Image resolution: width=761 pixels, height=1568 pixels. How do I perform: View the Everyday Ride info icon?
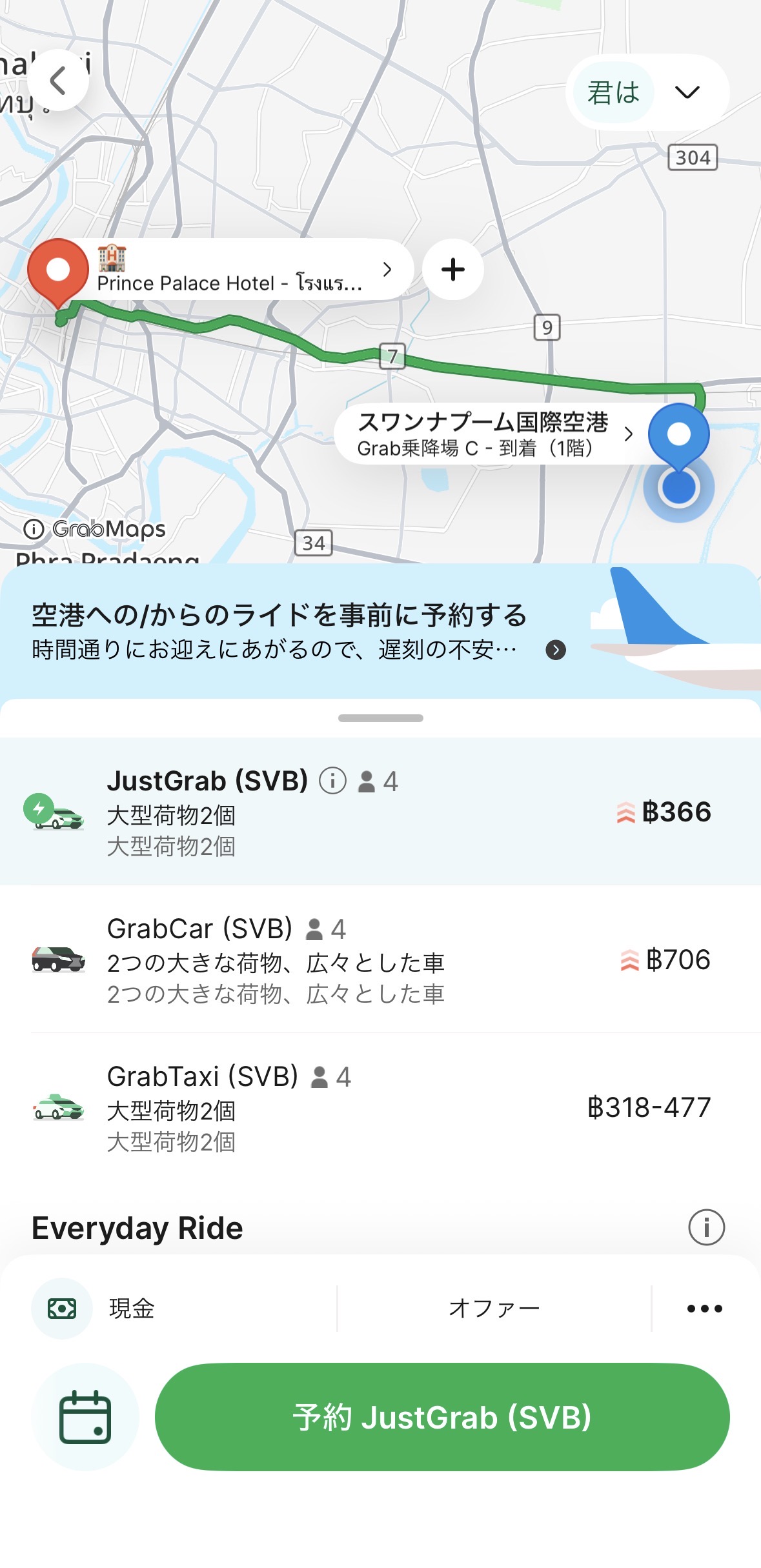tap(707, 1227)
